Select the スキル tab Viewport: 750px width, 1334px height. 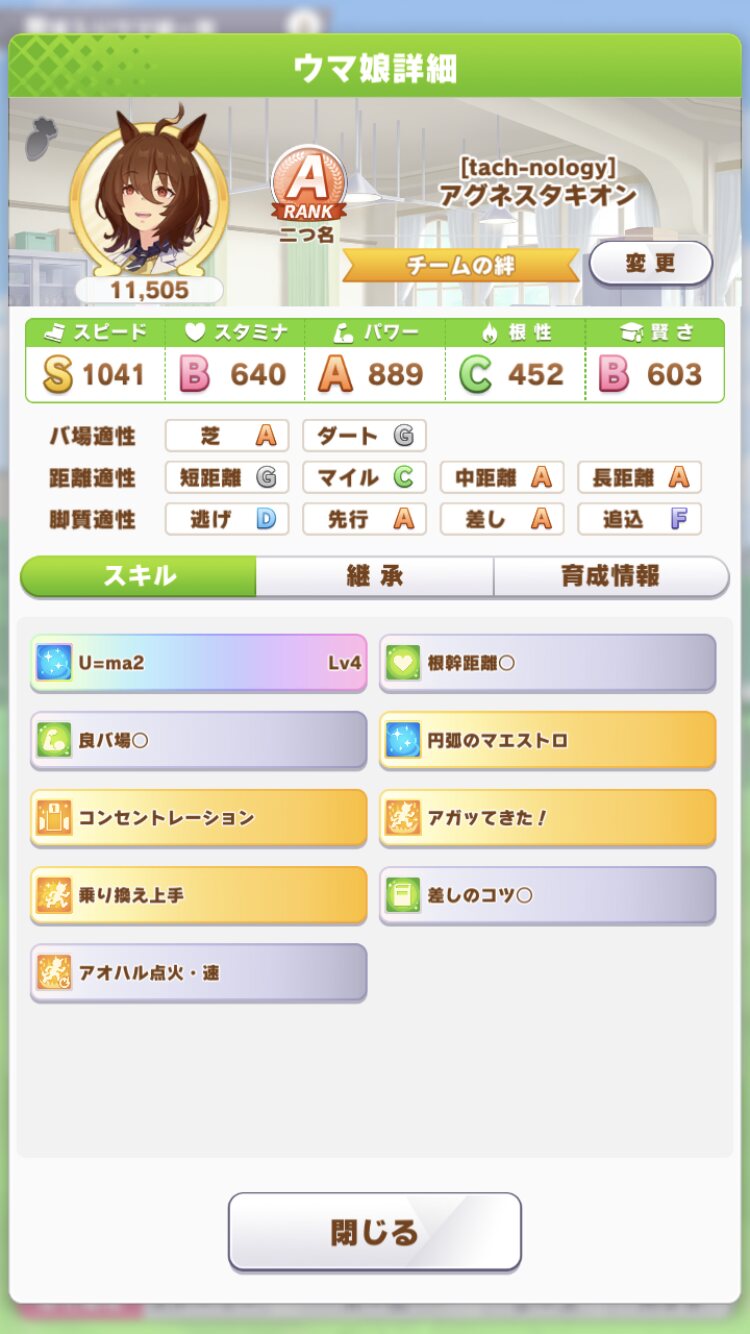139,577
